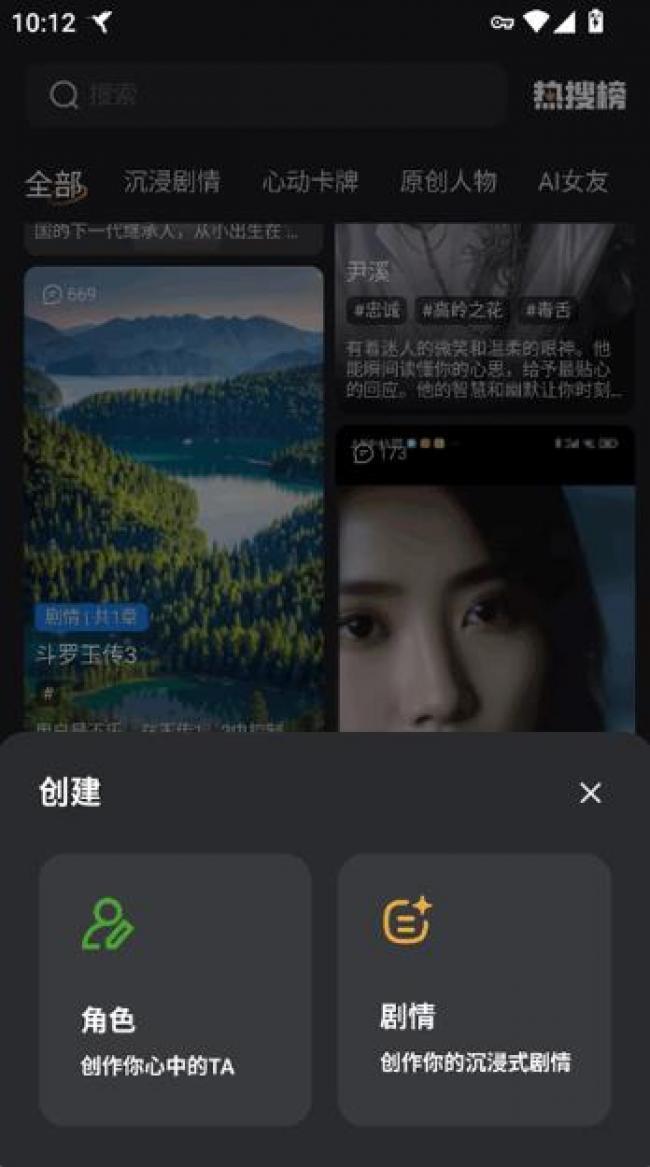Tap the 搜索 search box
650x1167 pixels.
pos(267,95)
